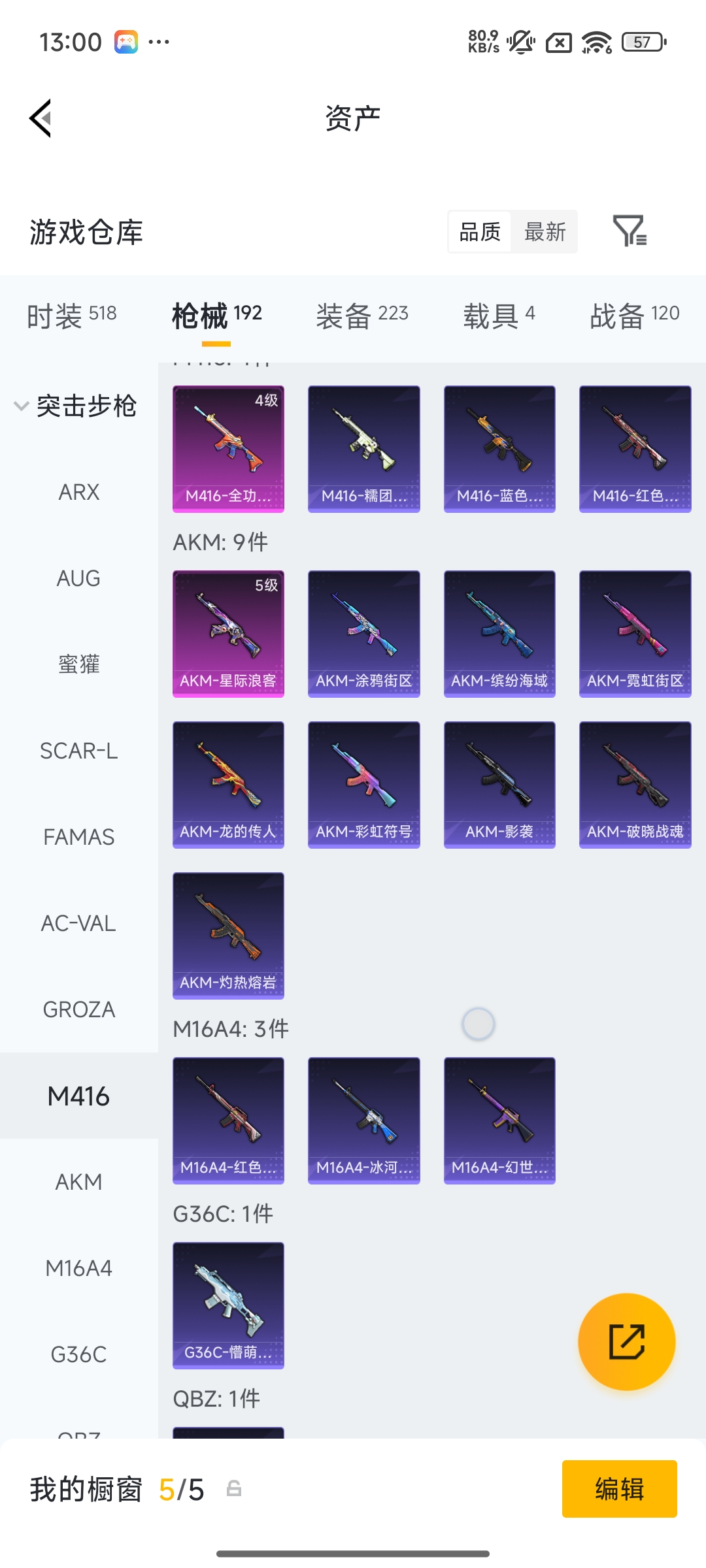Open the M416-全功 level 4 skin
The width and height of the screenshot is (706, 1568).
pos(228,448)
